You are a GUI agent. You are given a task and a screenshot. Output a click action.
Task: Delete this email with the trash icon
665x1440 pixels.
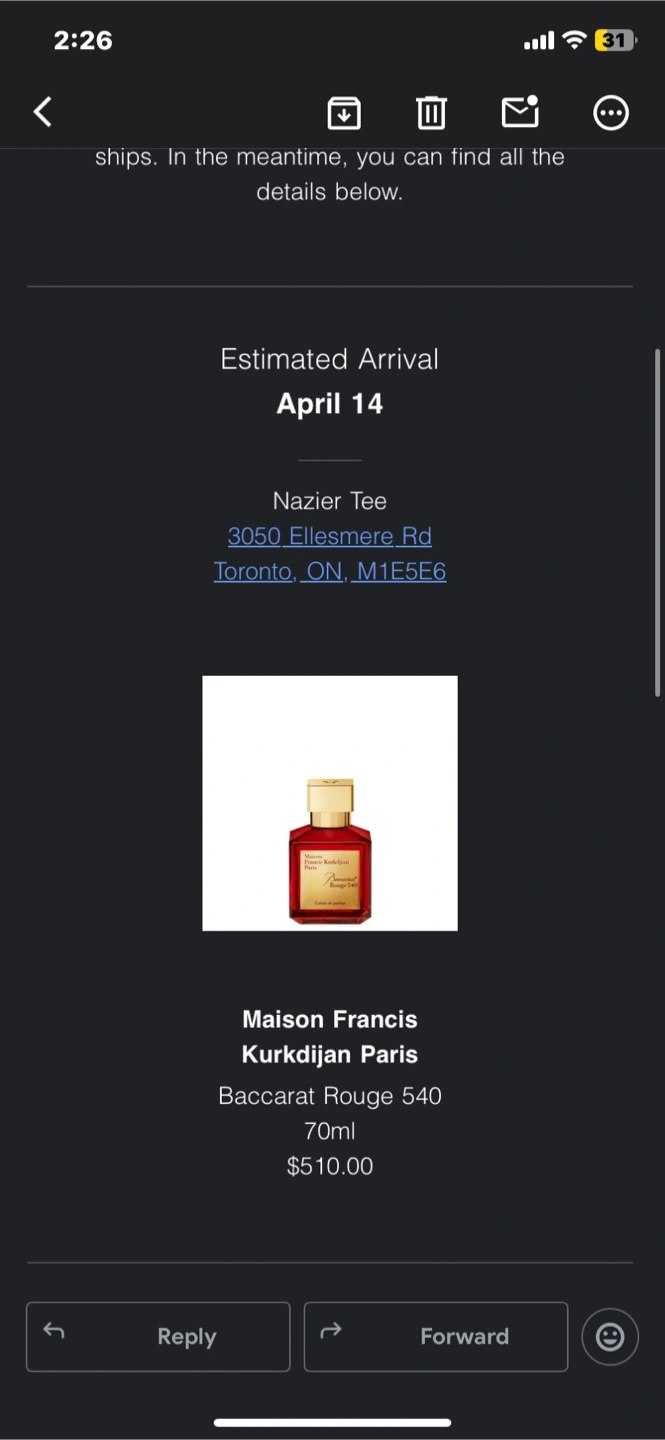click(x=431, y=113)
